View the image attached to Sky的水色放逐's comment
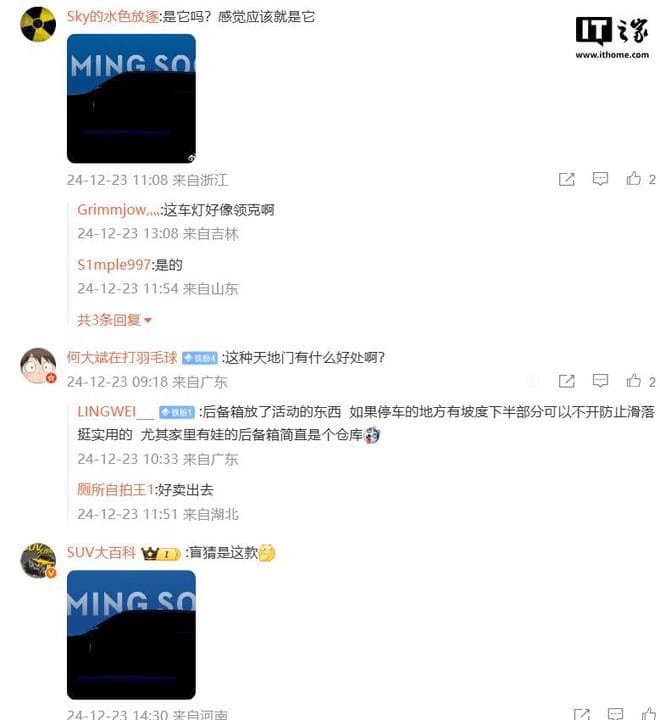This screenshot has height=720, width=660. pyautogui.click(x=131, y=98)
